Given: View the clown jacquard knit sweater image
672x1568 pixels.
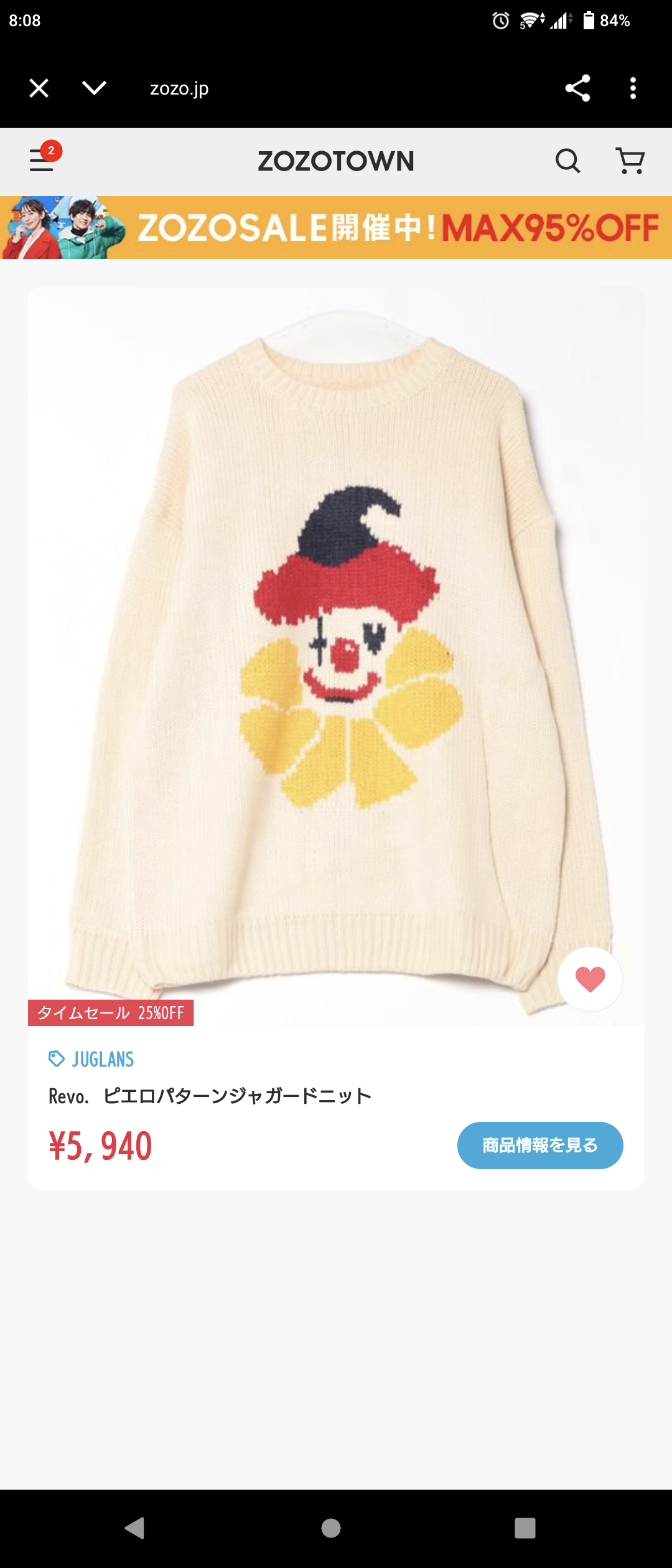Looking at the screenshot, I should 336,653.
